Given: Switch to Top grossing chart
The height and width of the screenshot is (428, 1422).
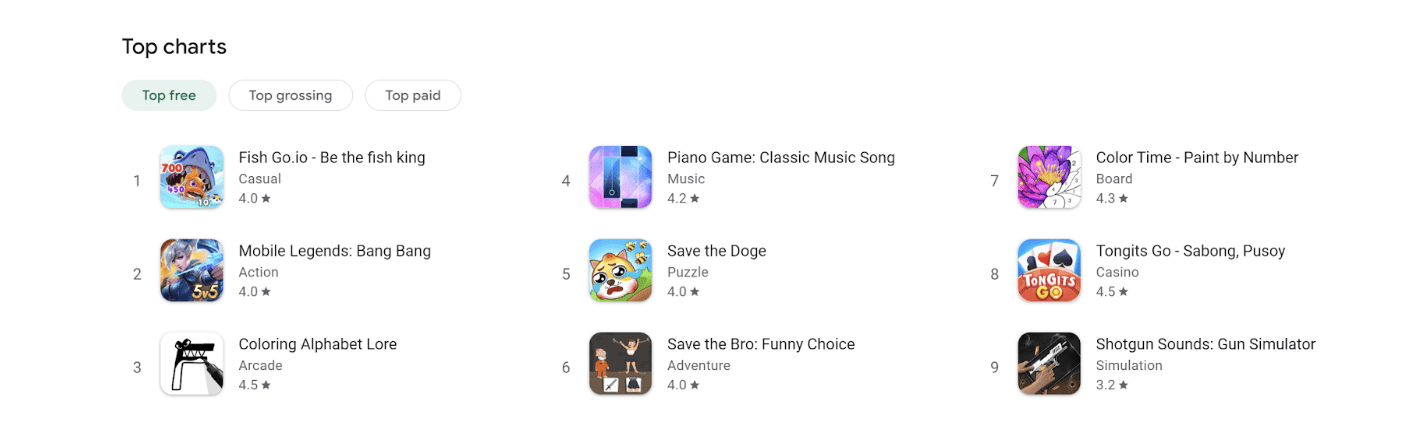Looking at the screenshot, I should point(290,95).
